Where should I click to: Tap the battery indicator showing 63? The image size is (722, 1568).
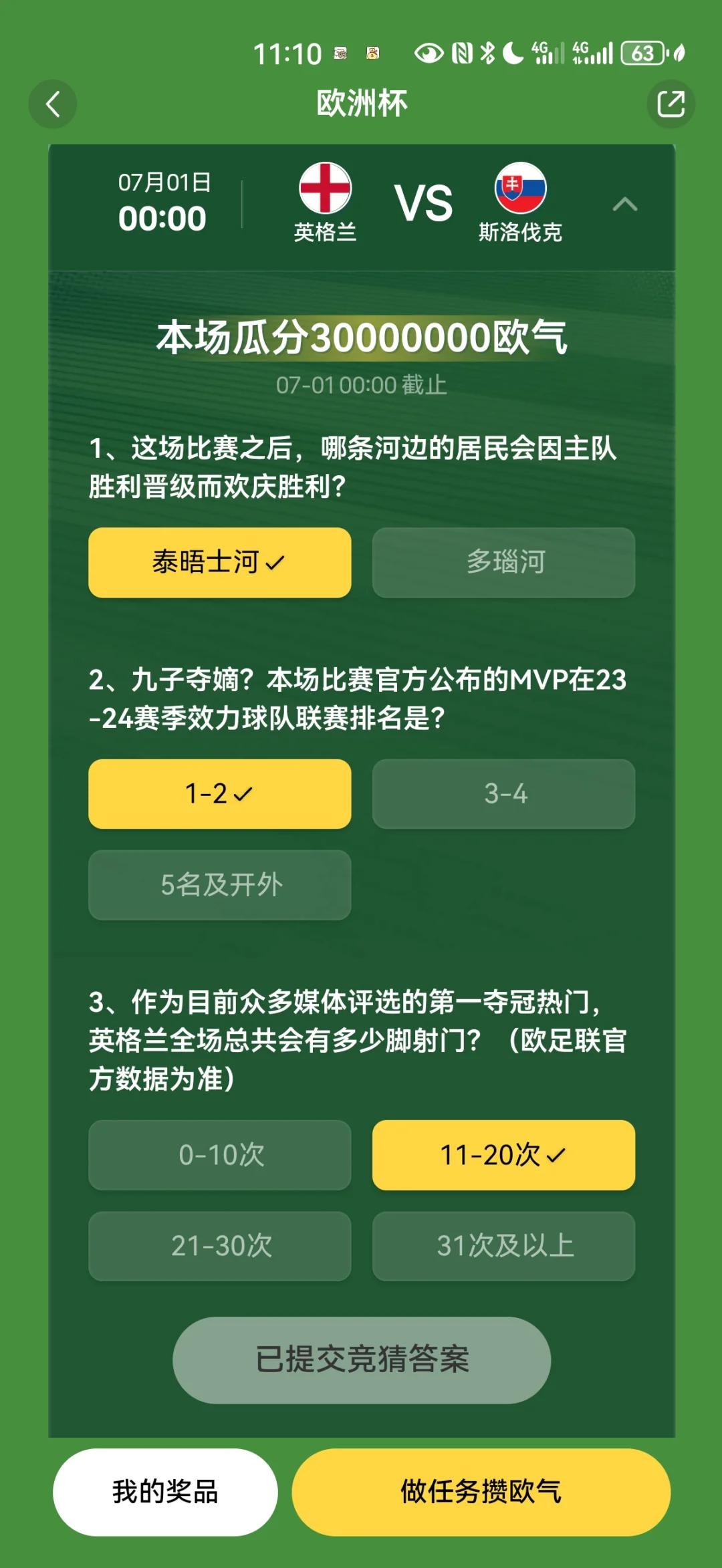[x=640, y=52]
